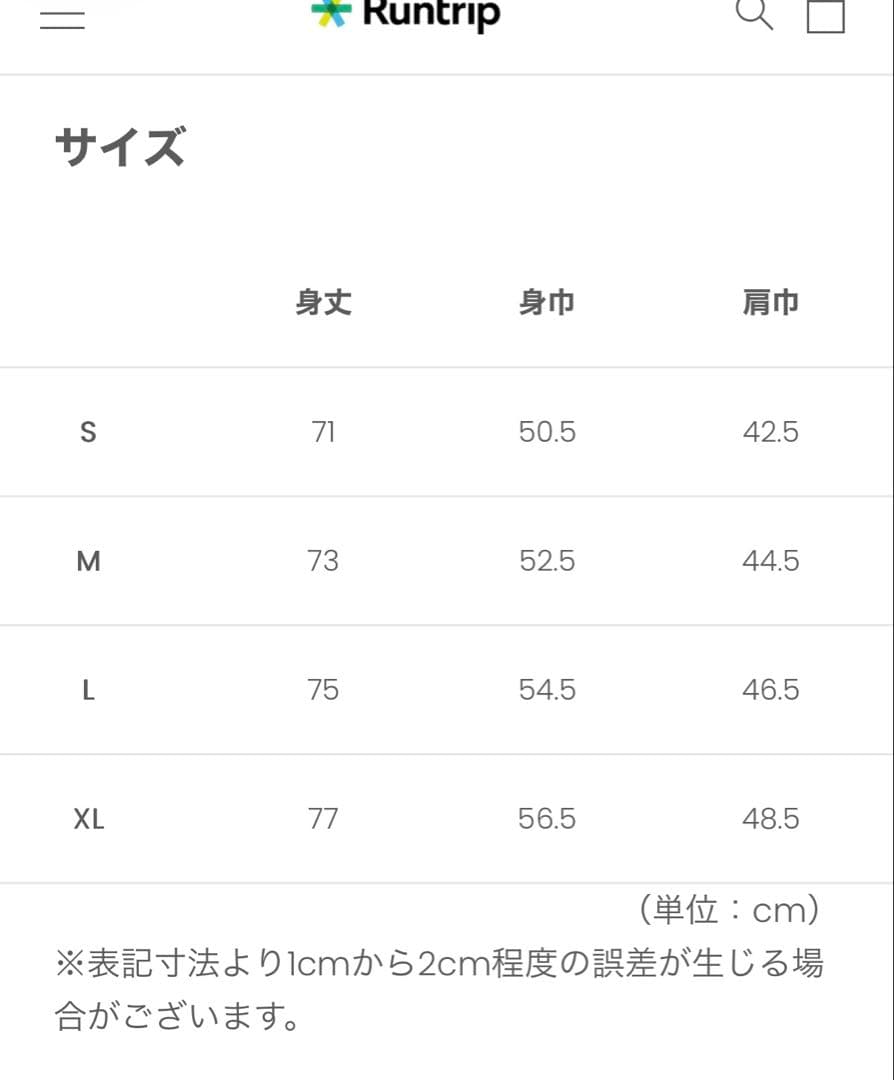Select size M row

(x=89, y=561)
